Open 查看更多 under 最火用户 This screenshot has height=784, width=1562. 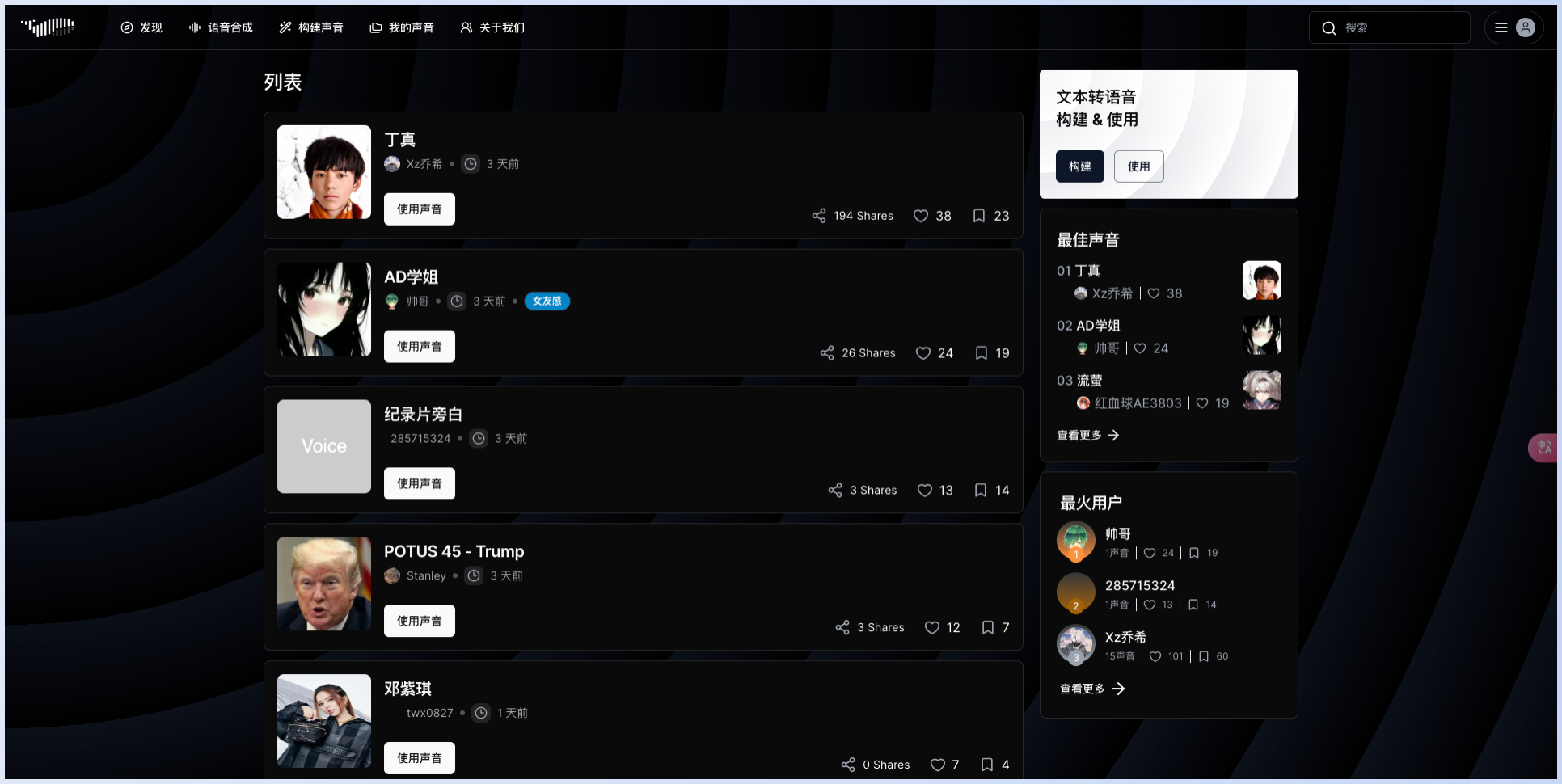point(1091,689)
